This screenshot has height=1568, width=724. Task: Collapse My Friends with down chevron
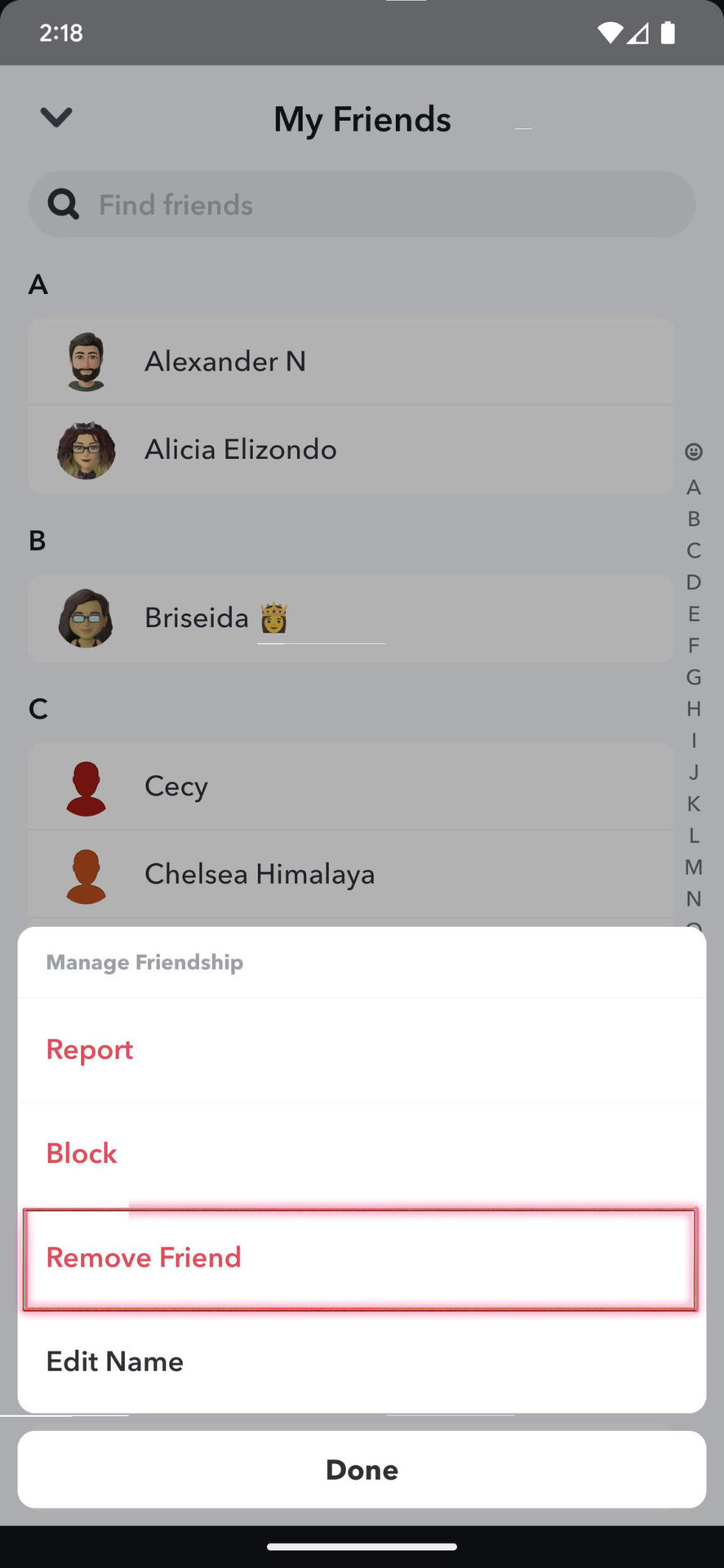[x=56, y=118]
